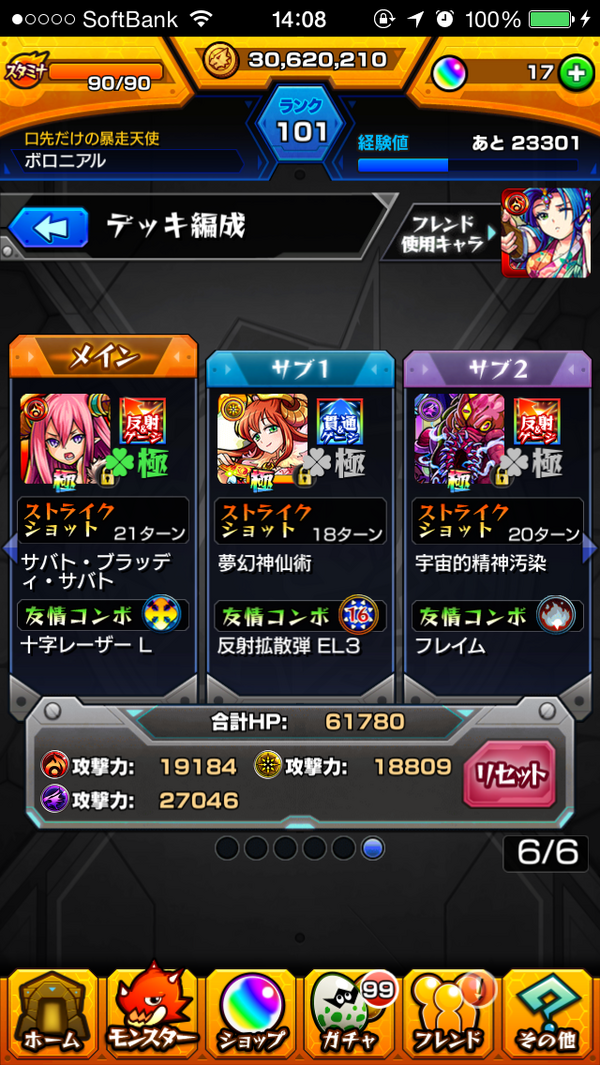Open the その他 menu tab
Screen dimensions: 600x1065
pyautogui.click(x=549, y=1012)
